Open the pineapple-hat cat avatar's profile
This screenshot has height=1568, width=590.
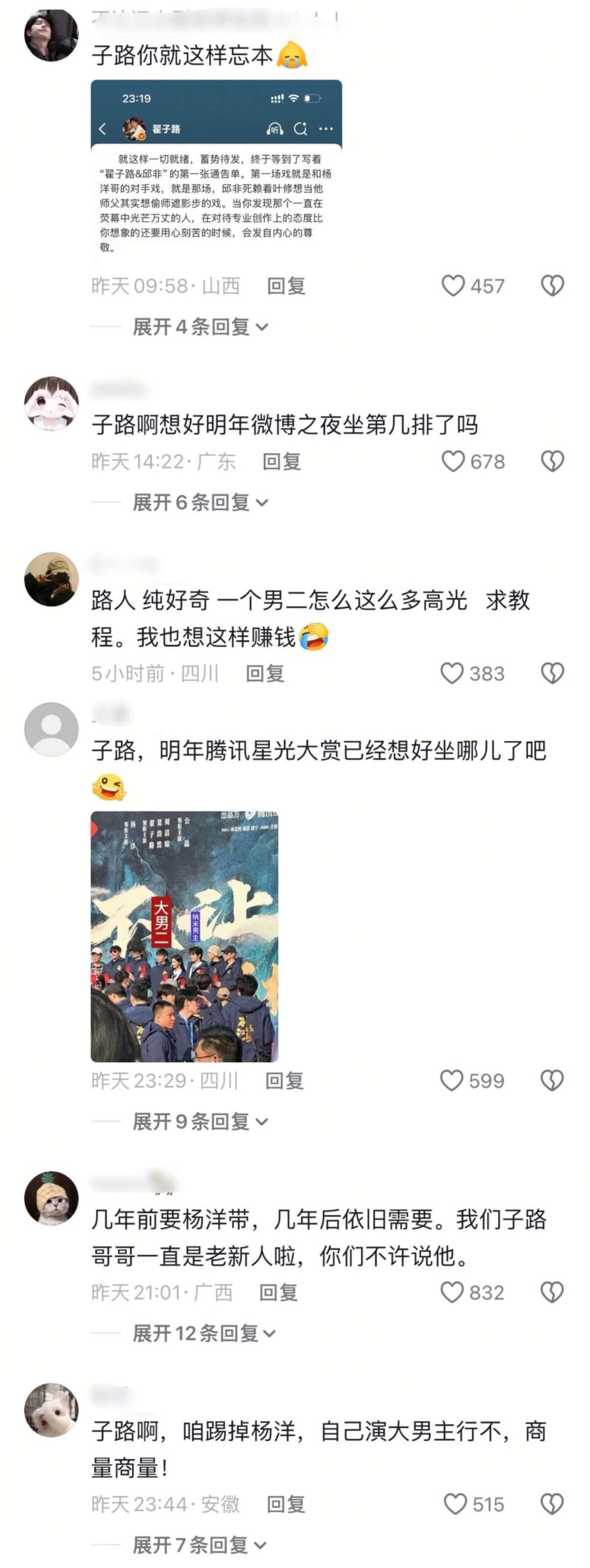51,1199
